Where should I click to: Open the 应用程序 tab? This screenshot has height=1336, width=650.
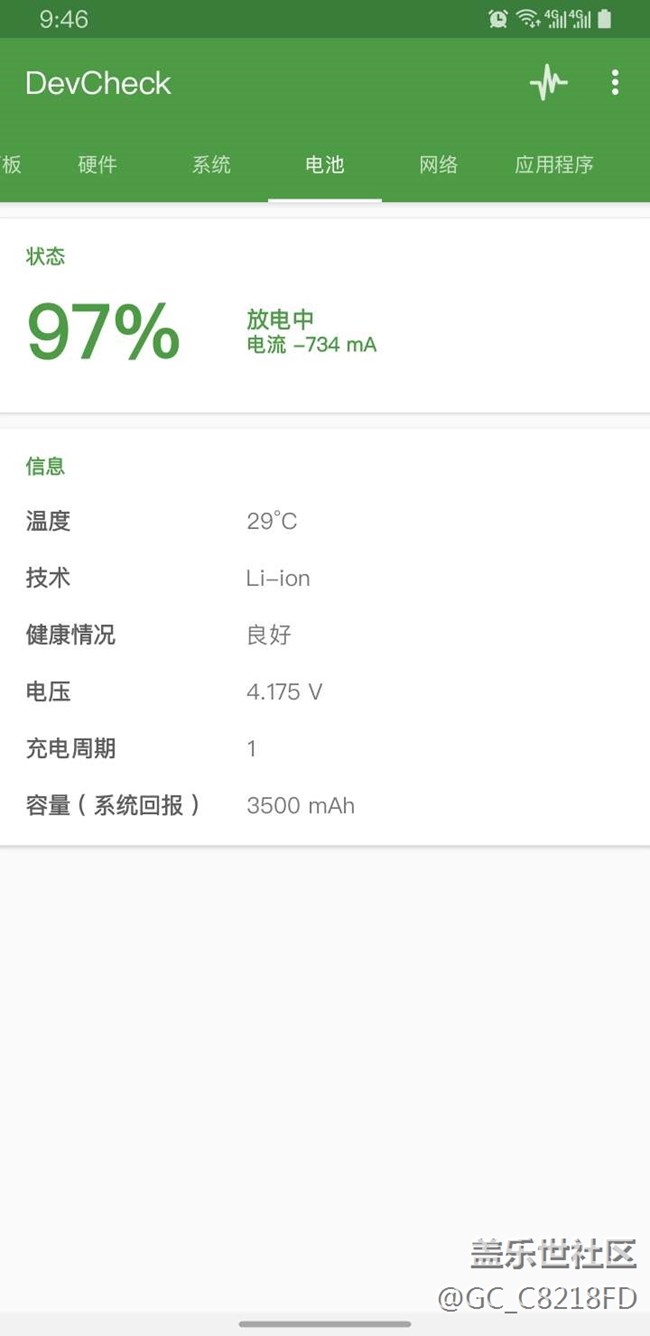coord(554,165)
